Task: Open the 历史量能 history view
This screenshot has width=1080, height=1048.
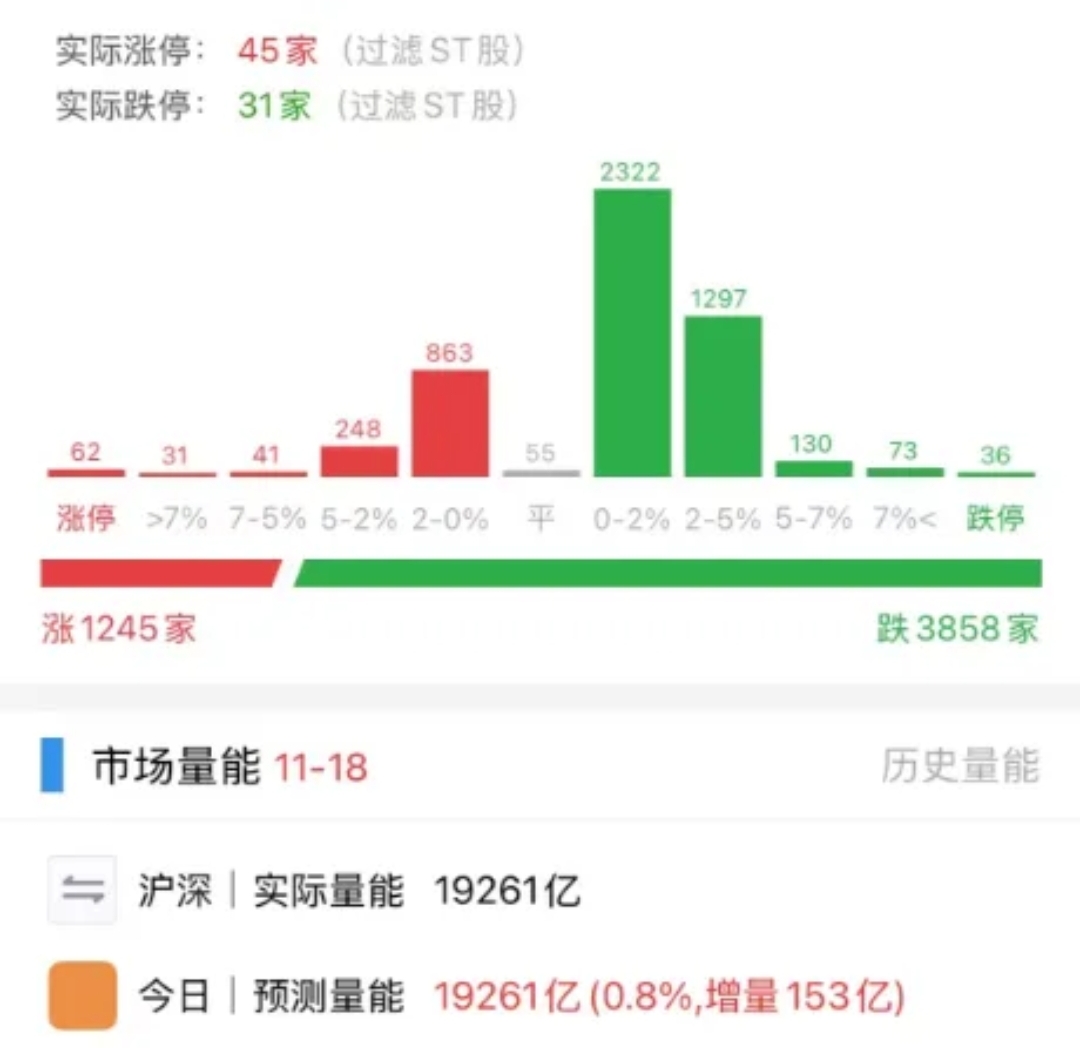Action: click(x=959, y=767)
